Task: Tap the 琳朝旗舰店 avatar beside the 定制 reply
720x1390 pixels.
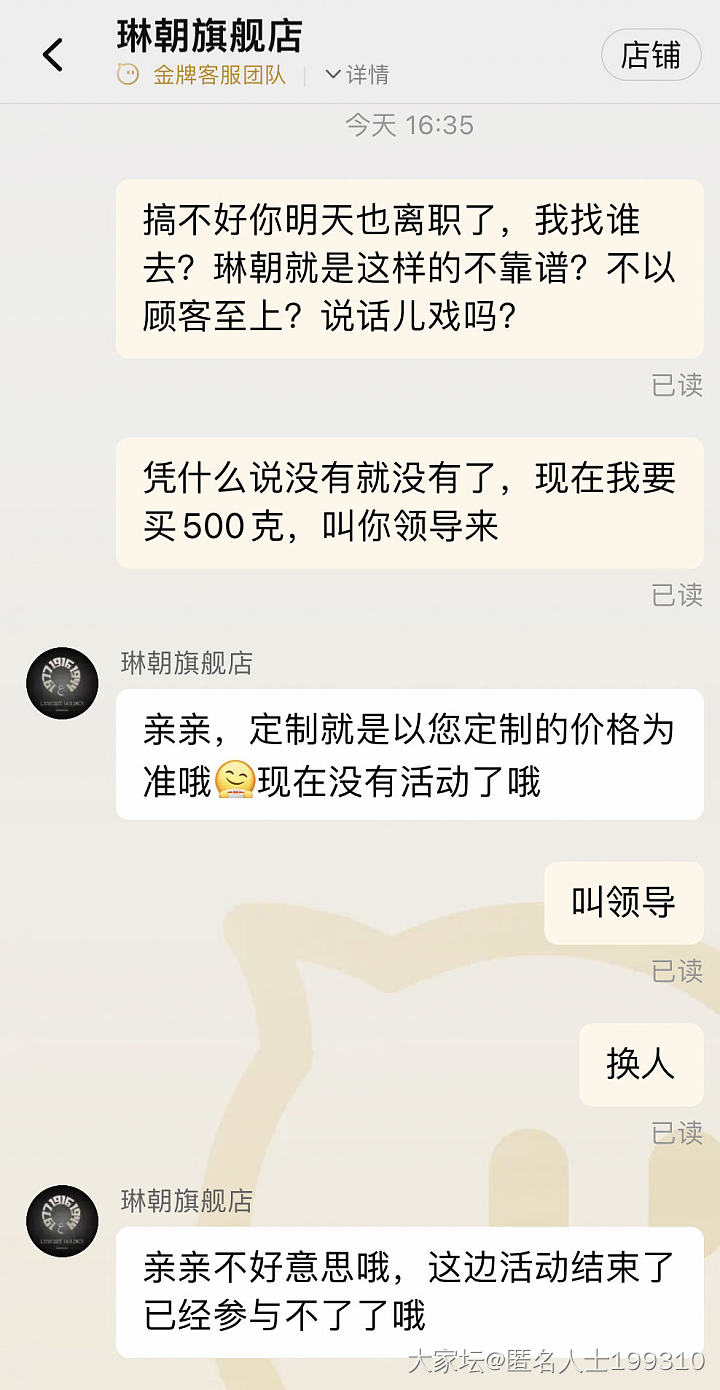Action: [x=62, y=683]
